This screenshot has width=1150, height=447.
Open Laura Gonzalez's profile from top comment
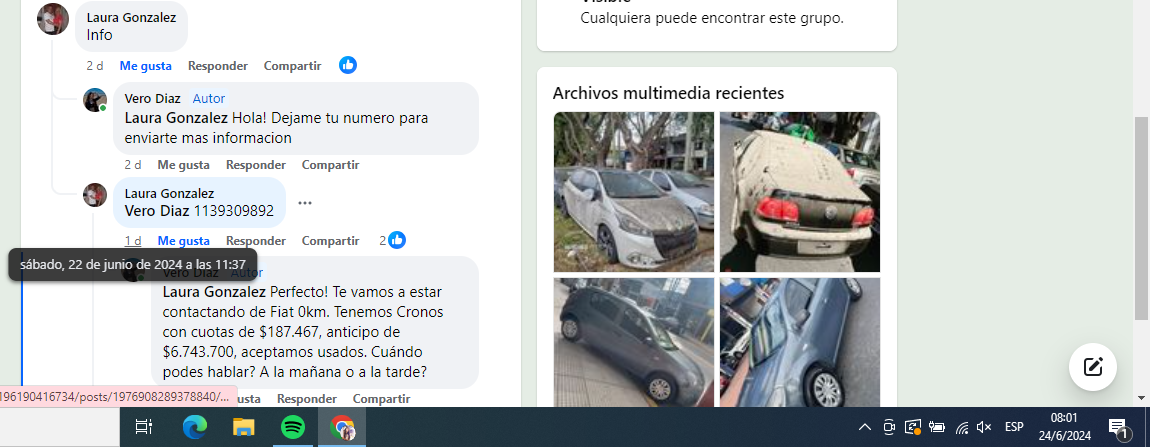131,18
